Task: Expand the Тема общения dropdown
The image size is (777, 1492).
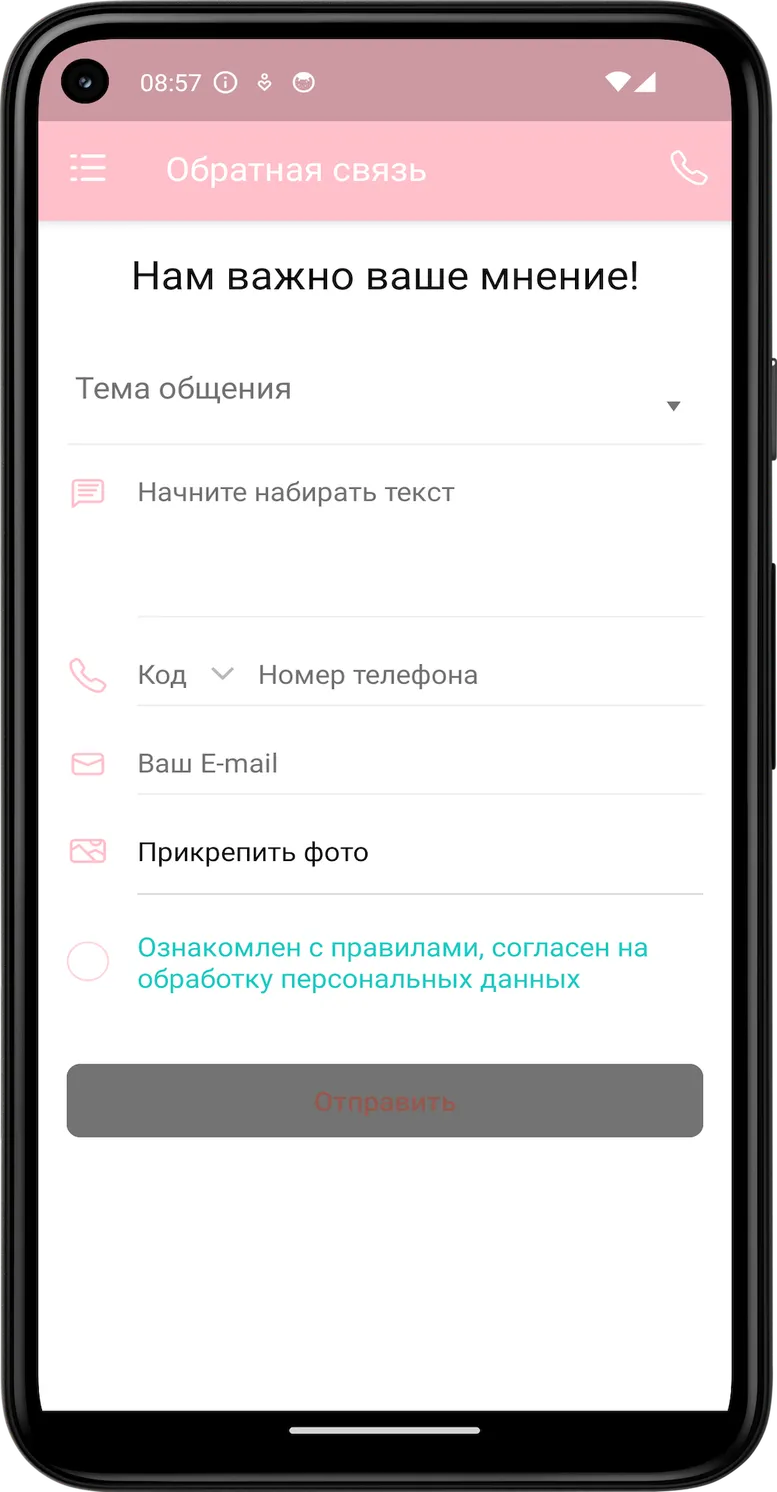Action: tap(385, 397)
